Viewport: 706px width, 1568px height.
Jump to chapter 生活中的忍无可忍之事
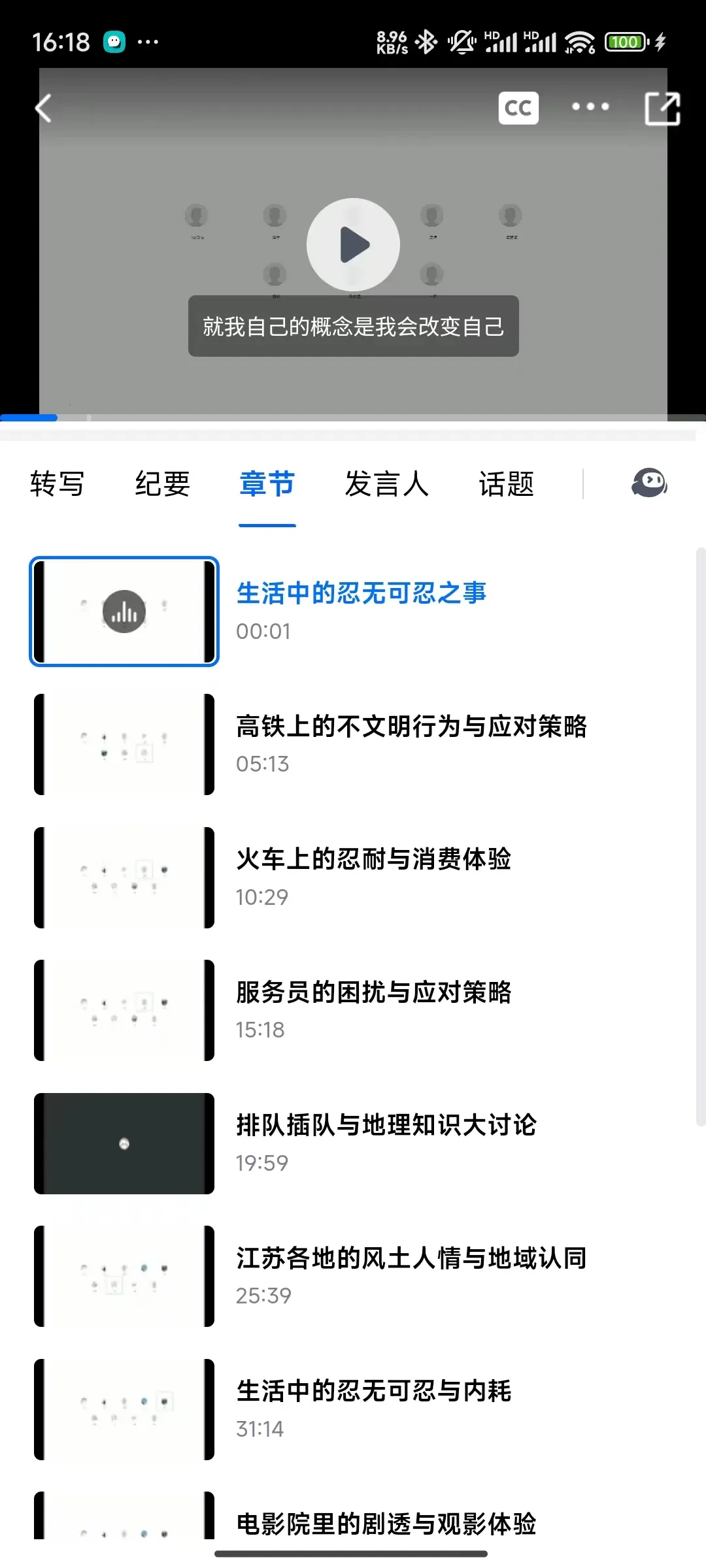click(361, 593)
